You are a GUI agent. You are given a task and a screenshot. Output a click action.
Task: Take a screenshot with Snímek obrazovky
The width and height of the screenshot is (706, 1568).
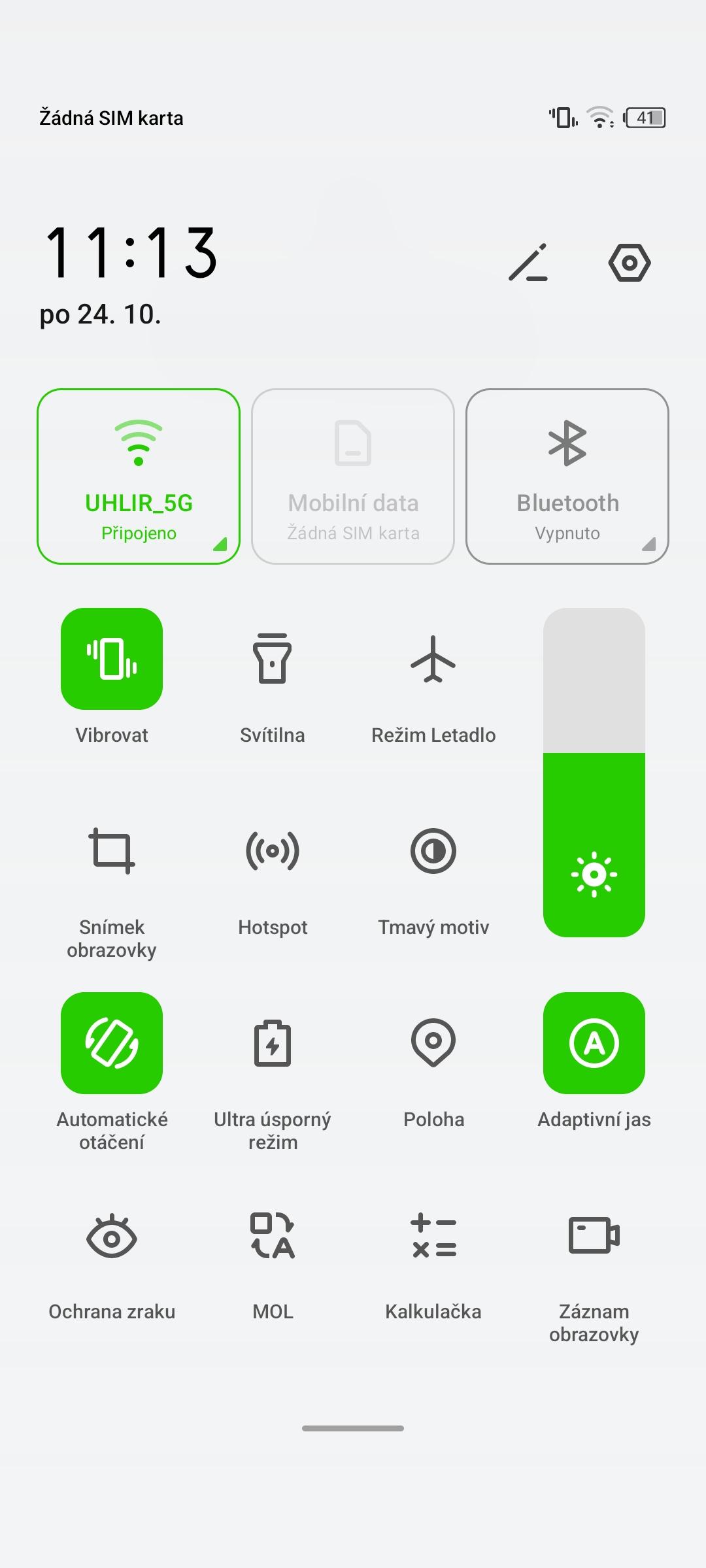112,851
